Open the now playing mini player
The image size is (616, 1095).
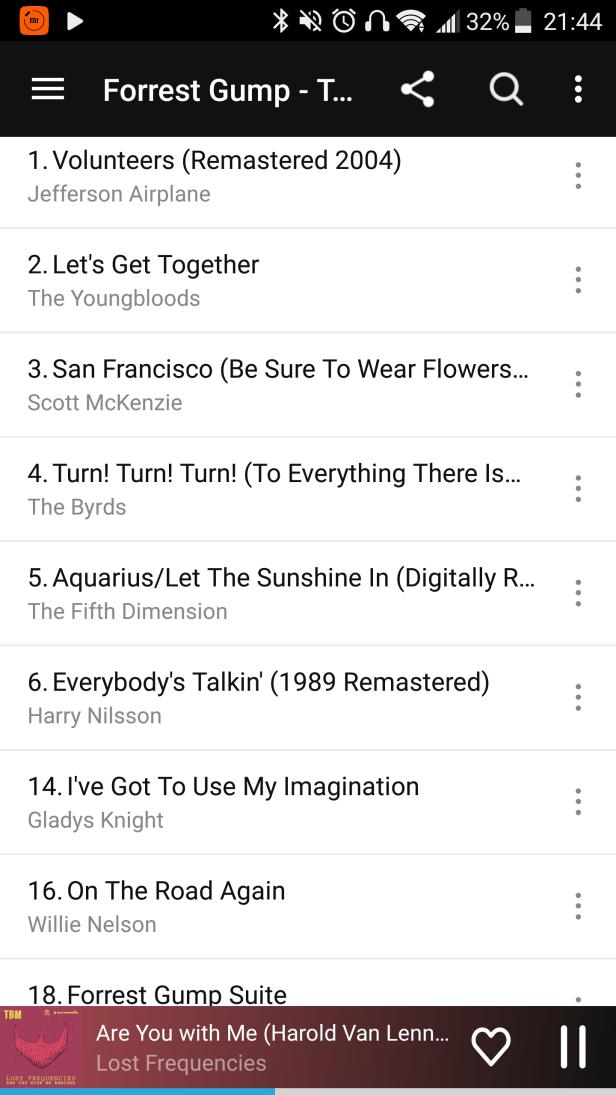tap(272, 1047)
